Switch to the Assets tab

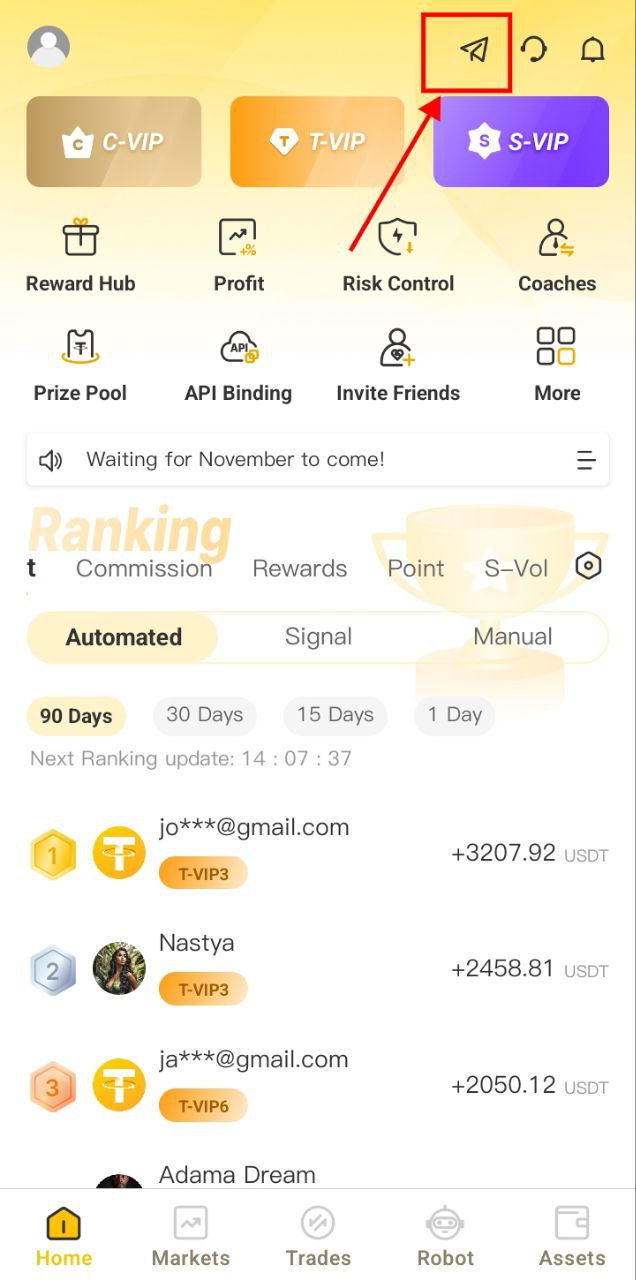click(x=572, y=1237)
